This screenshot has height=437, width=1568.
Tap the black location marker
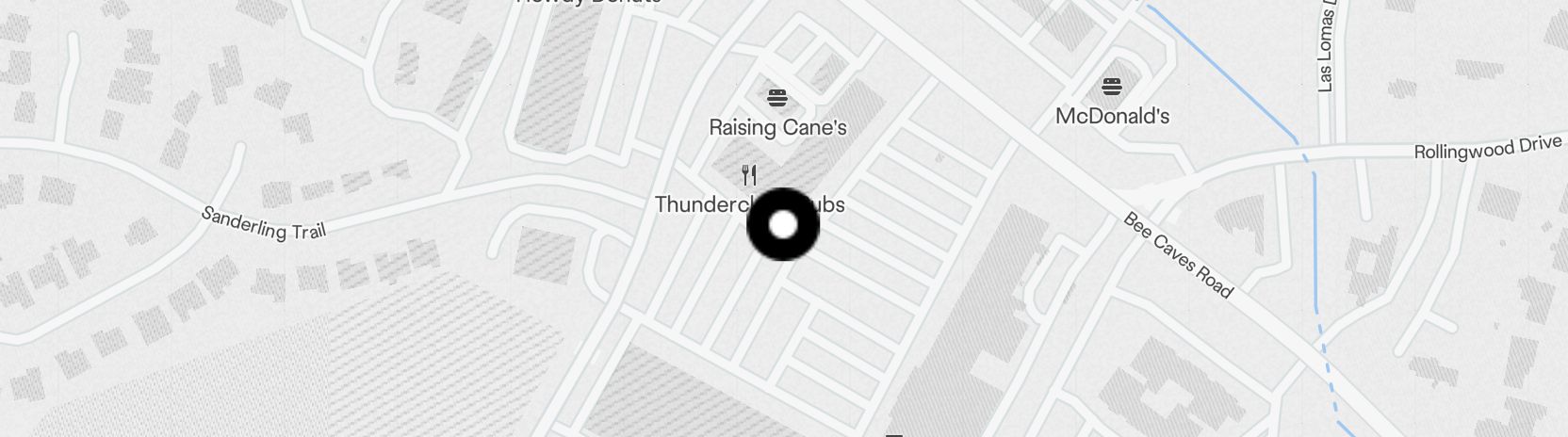click(783, 225)
